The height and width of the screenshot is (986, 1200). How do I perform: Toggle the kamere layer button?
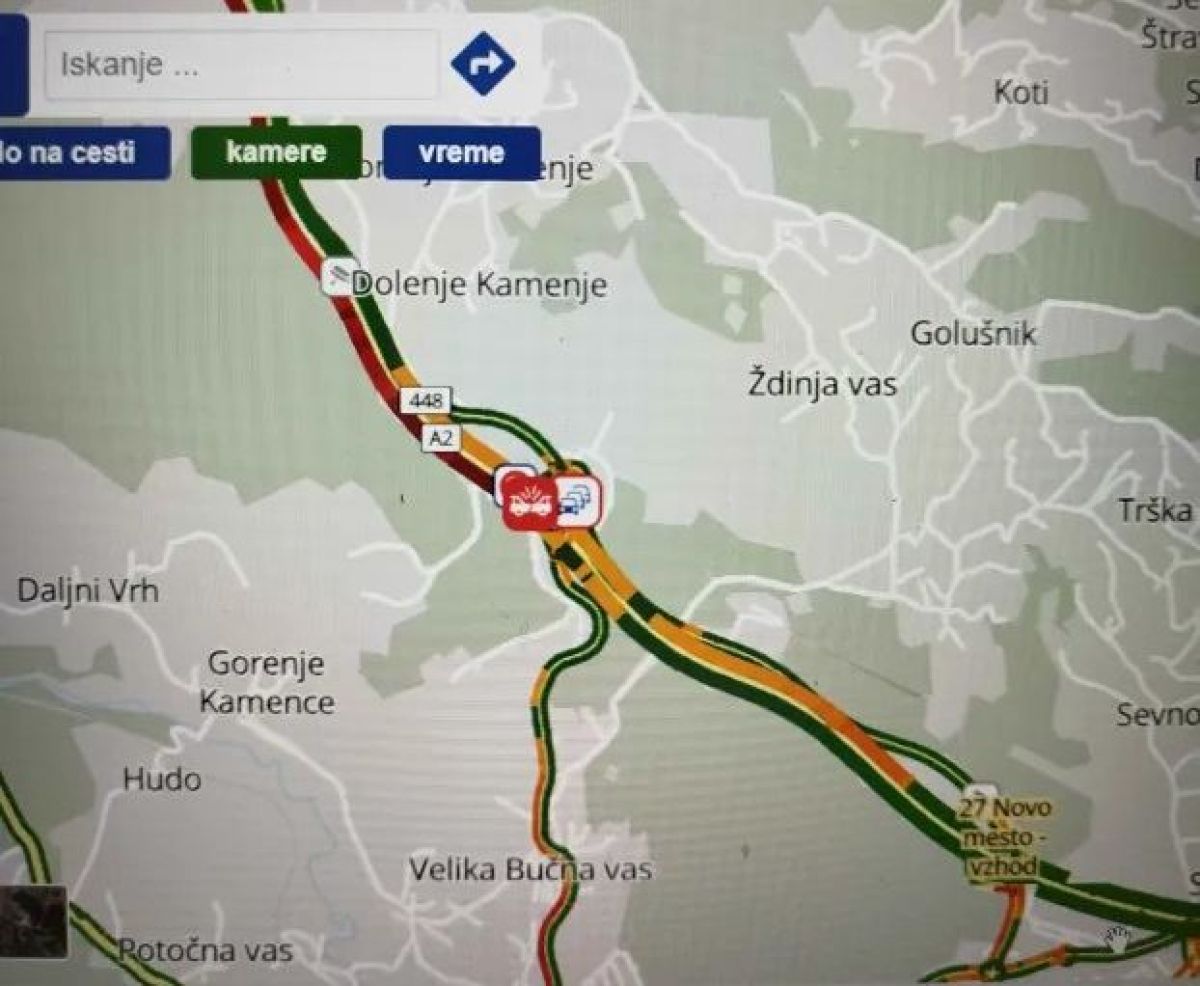tap(276, 153)
